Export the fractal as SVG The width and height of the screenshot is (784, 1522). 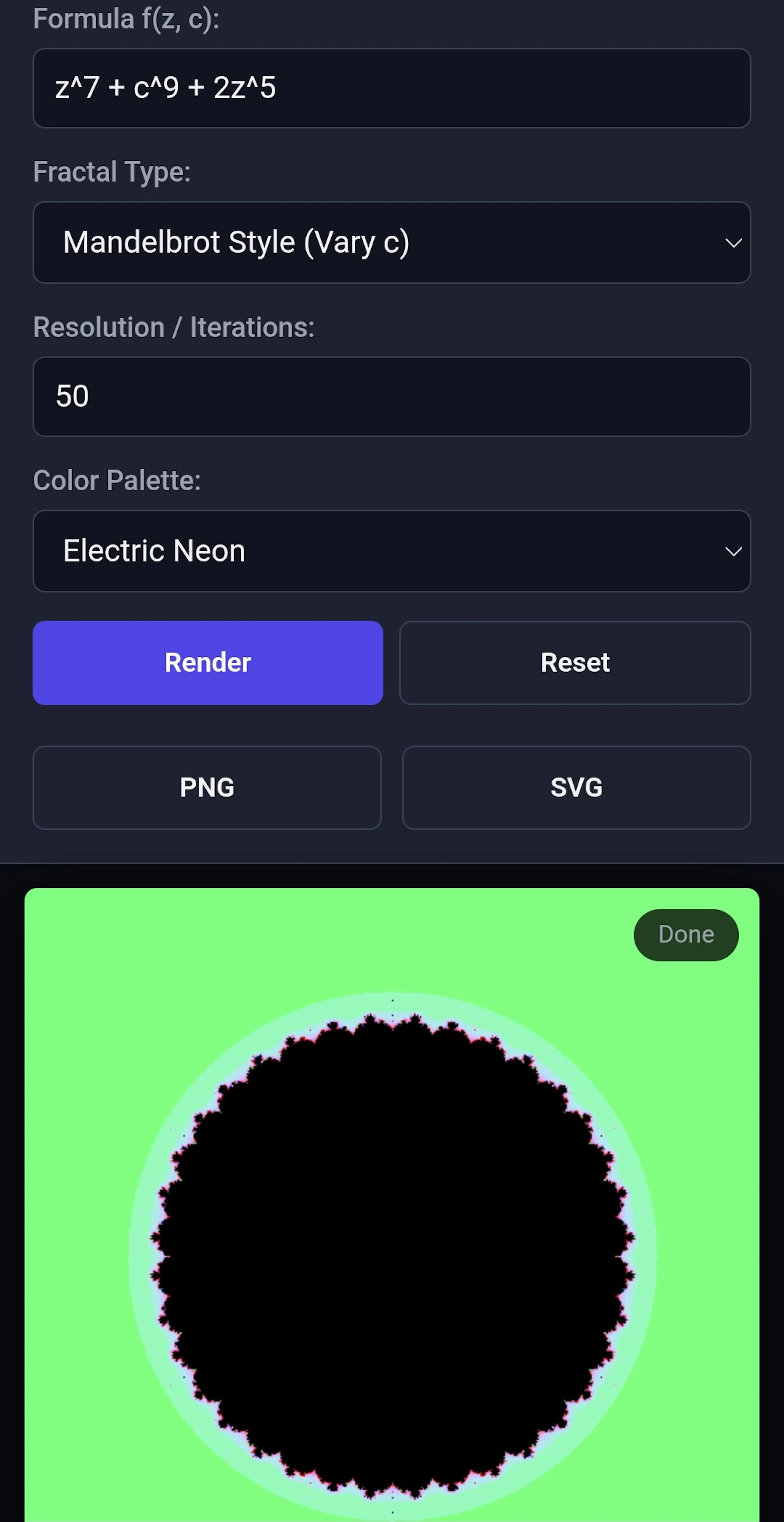[576, 787]
